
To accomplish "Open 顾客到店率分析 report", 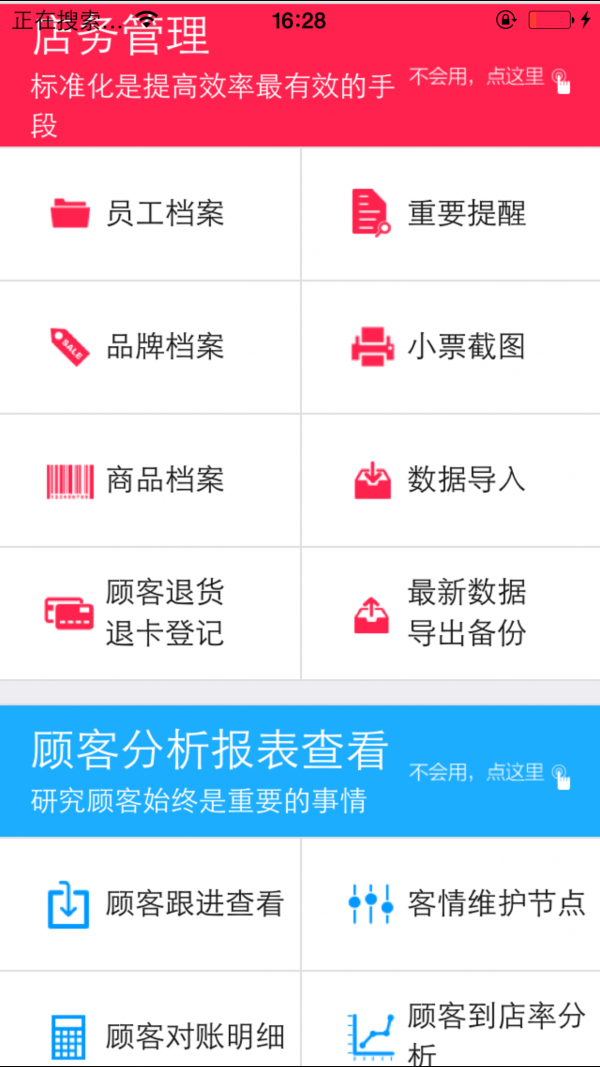I will point(451,1019).
